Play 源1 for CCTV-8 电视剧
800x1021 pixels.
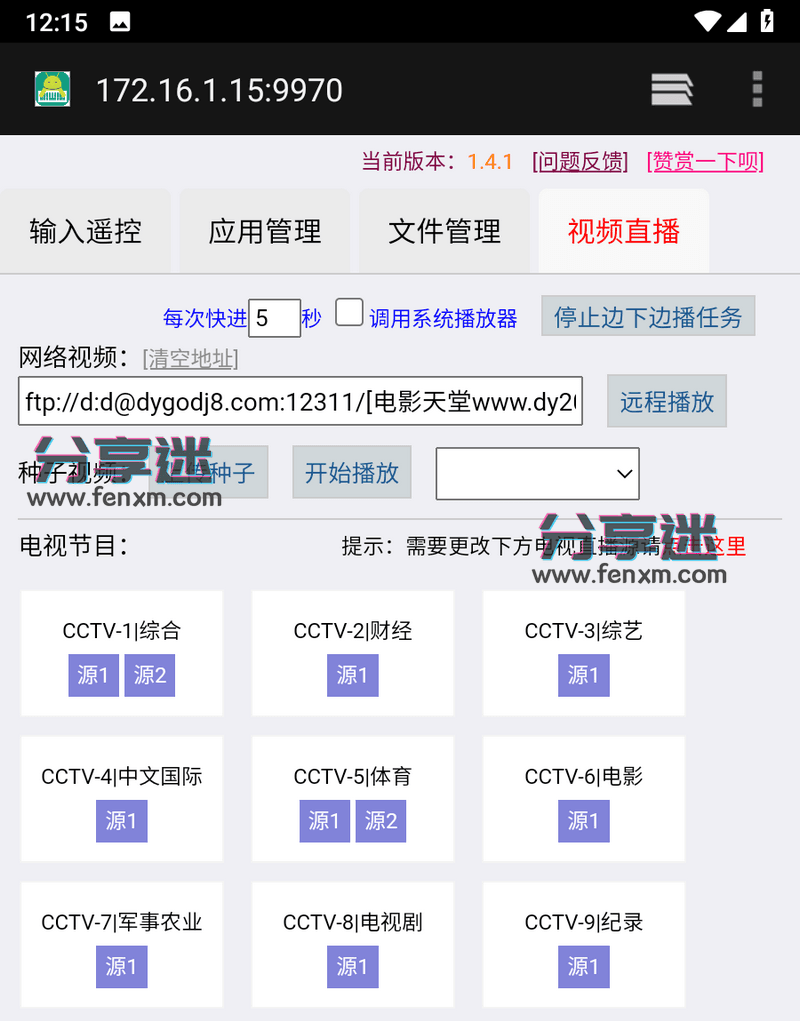[x=352, y=966]
